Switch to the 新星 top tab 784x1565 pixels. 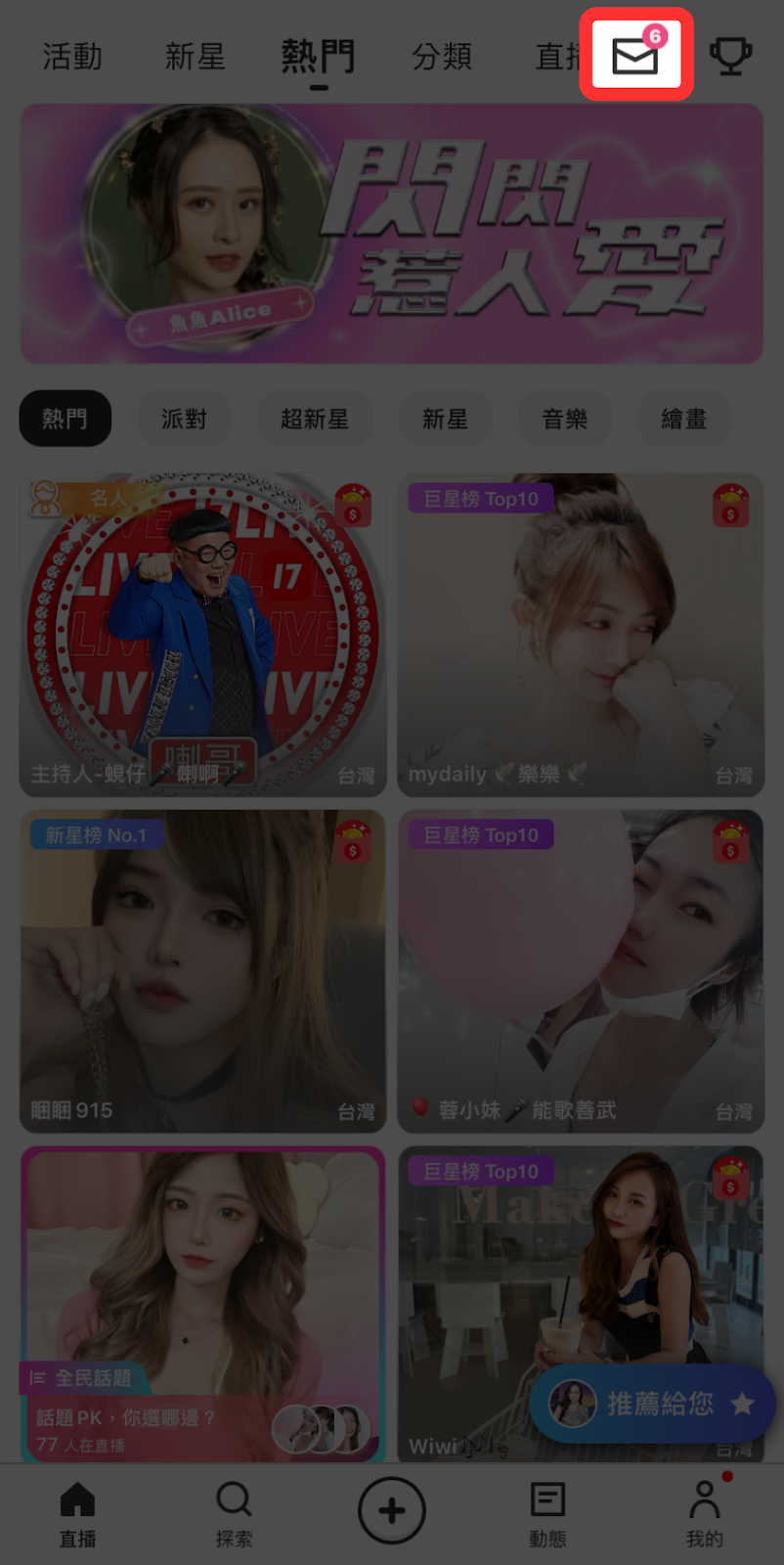click(195, 57)
